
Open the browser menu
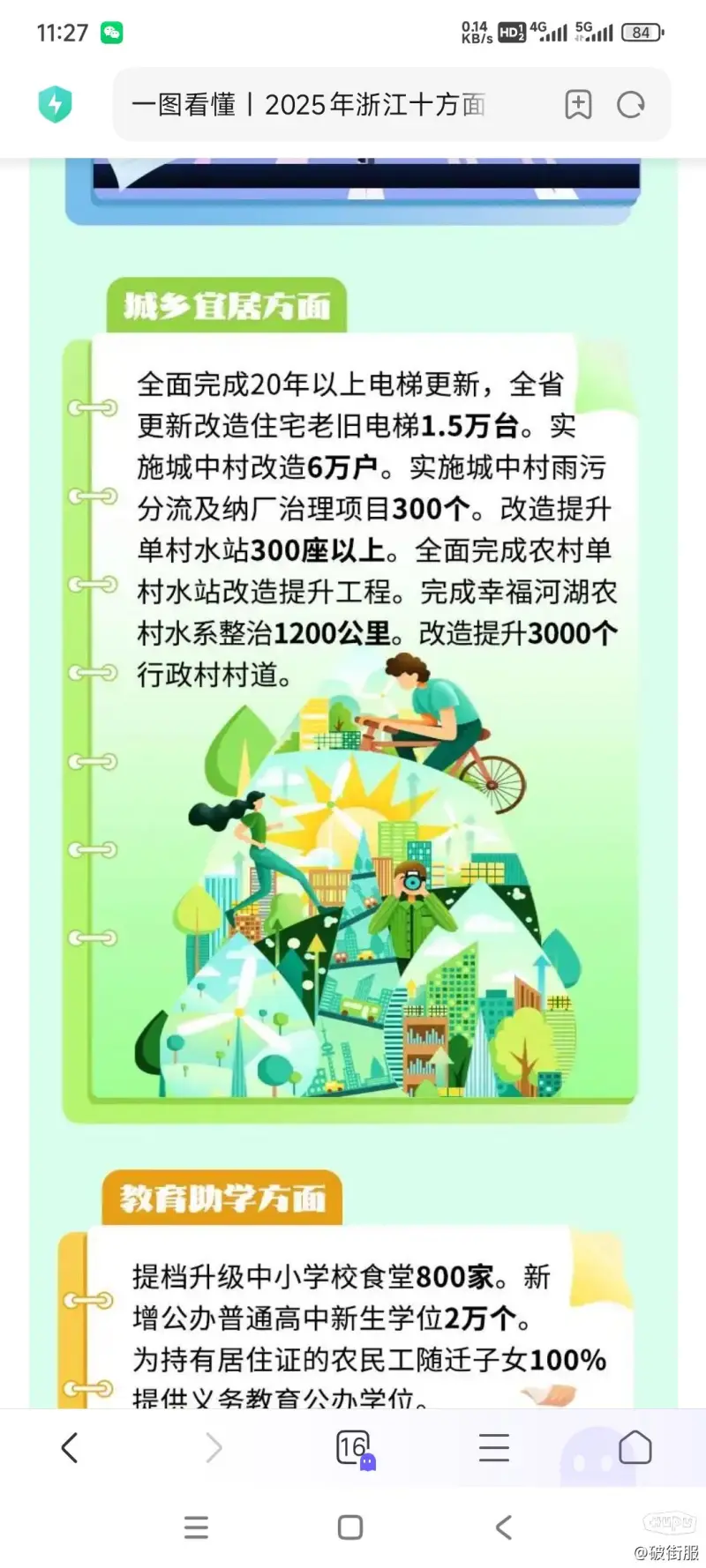[493, 1447]
